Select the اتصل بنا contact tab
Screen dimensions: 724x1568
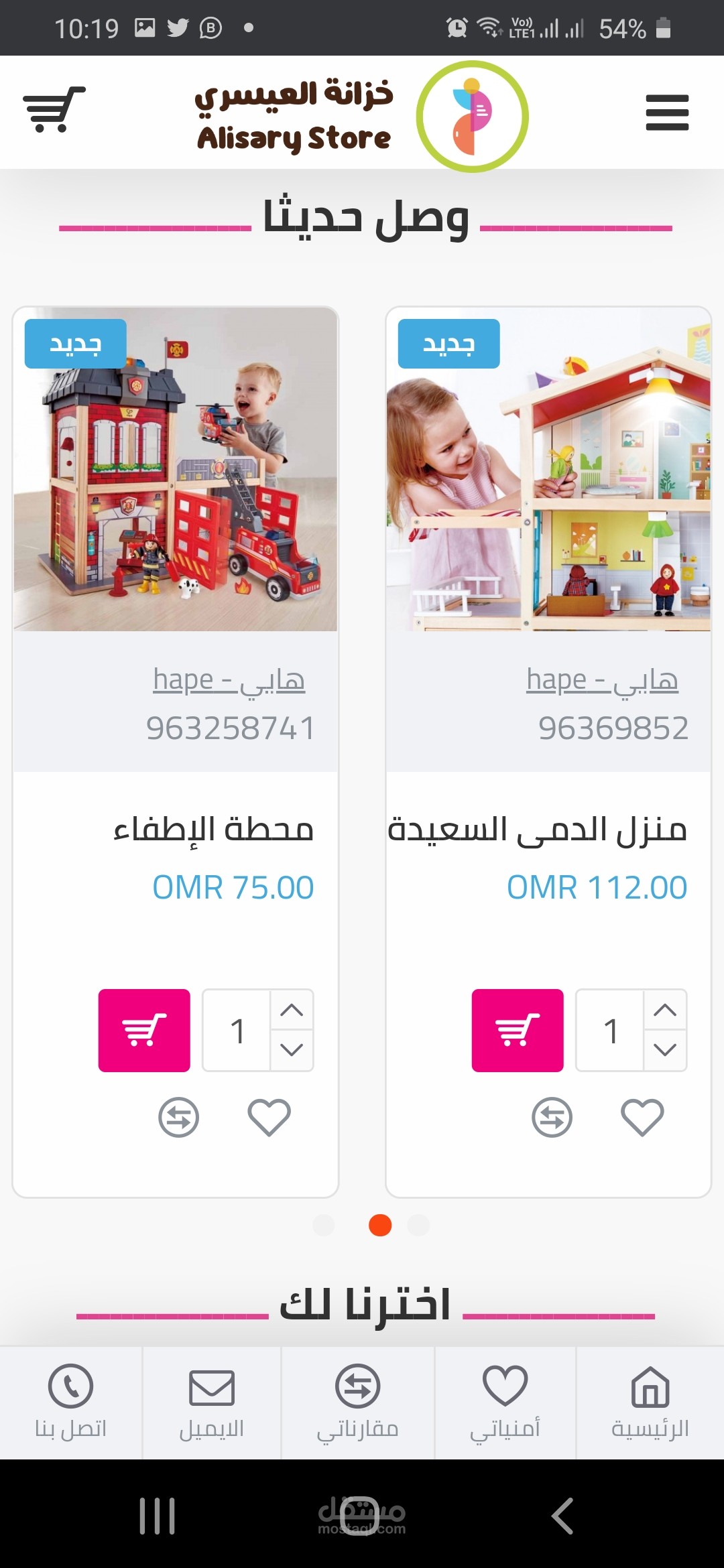point(70,1402)
